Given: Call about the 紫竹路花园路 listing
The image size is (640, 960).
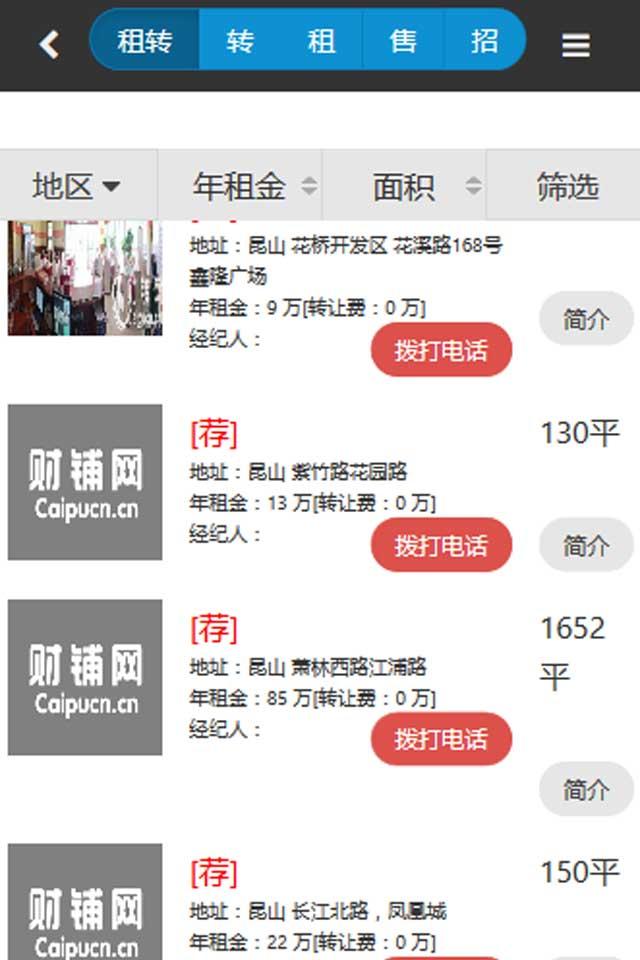Looking at the screenshot, I should click(441, 546).
